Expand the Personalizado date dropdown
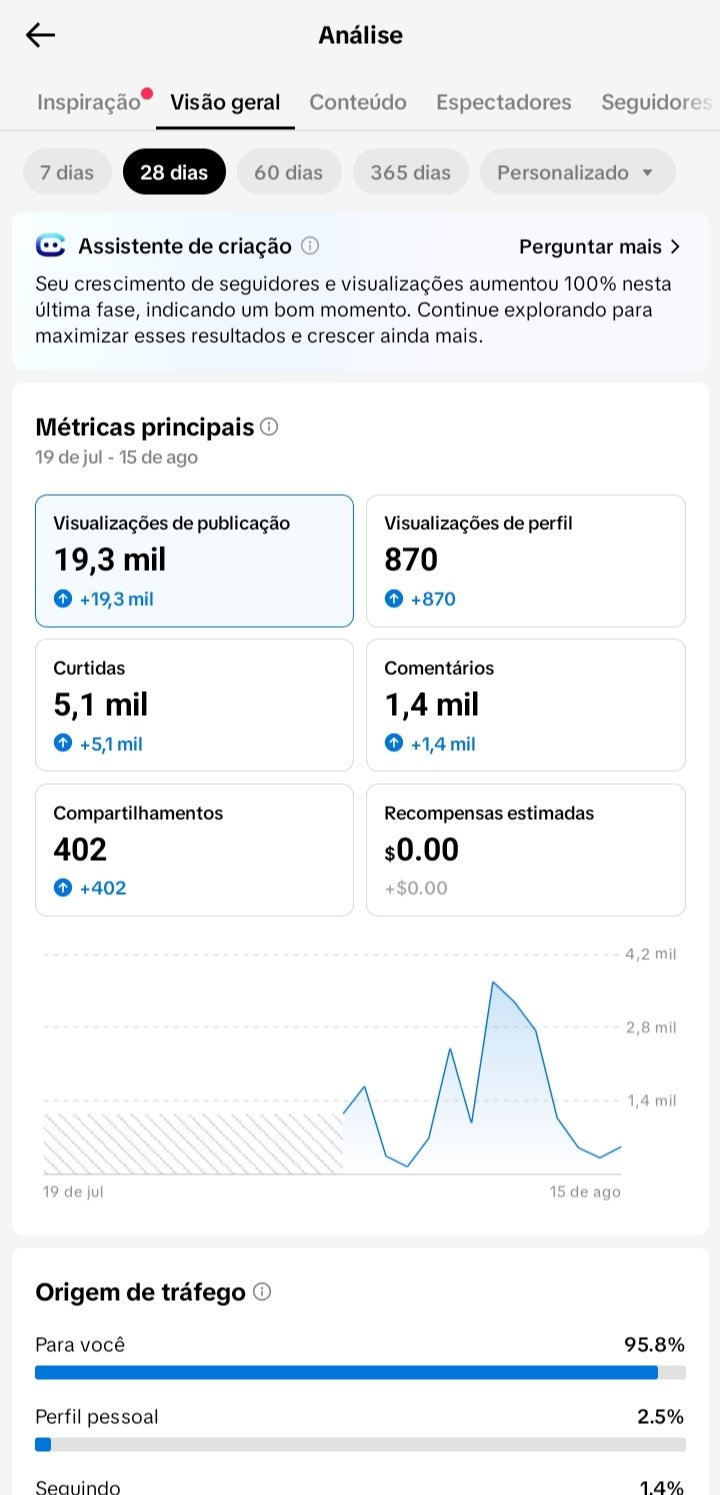Screen dimensions: 720x1495 [578, 172]
